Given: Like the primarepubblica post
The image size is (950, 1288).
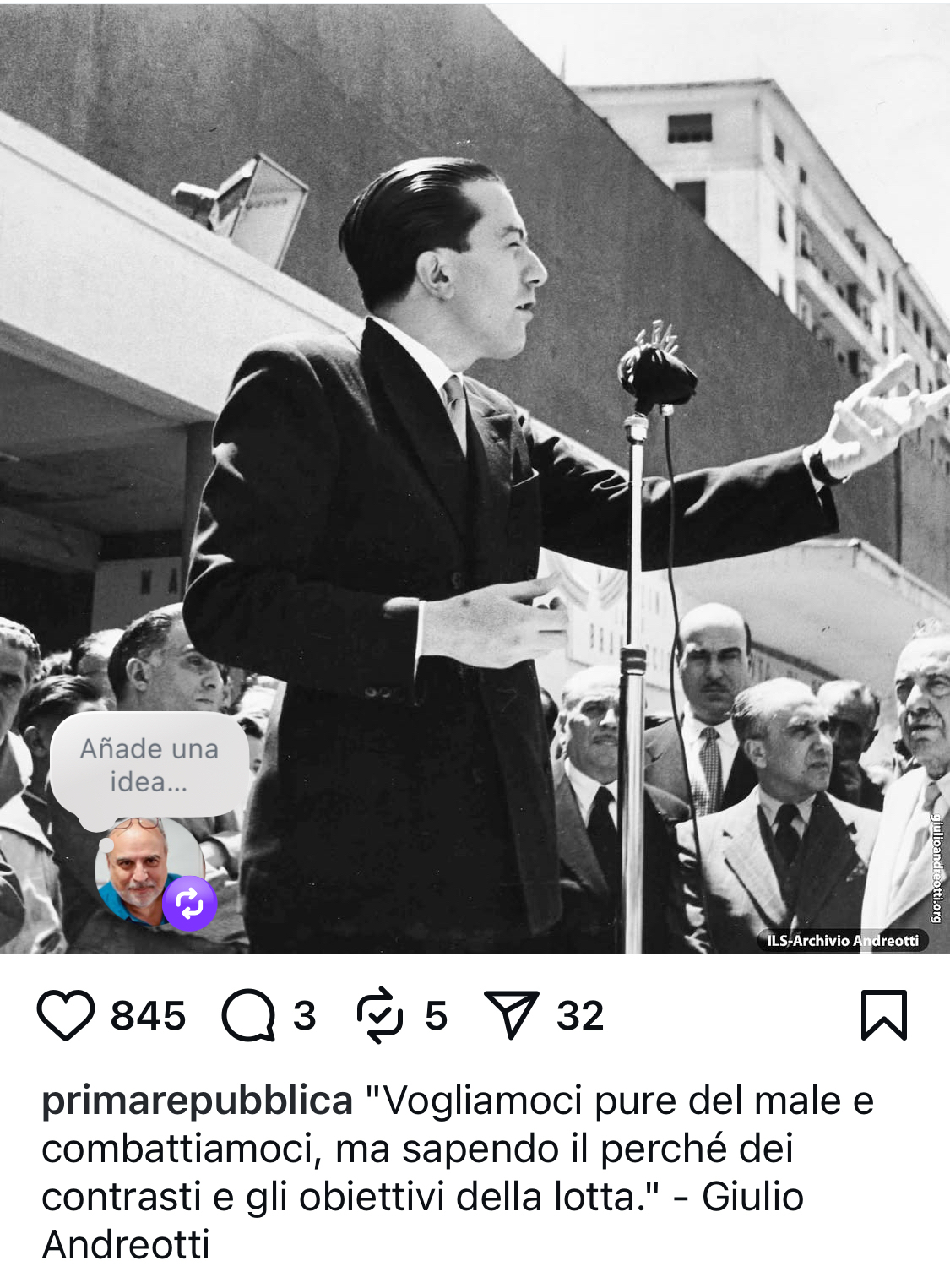Looking at the screenshot, I should tap(65, 1015).
